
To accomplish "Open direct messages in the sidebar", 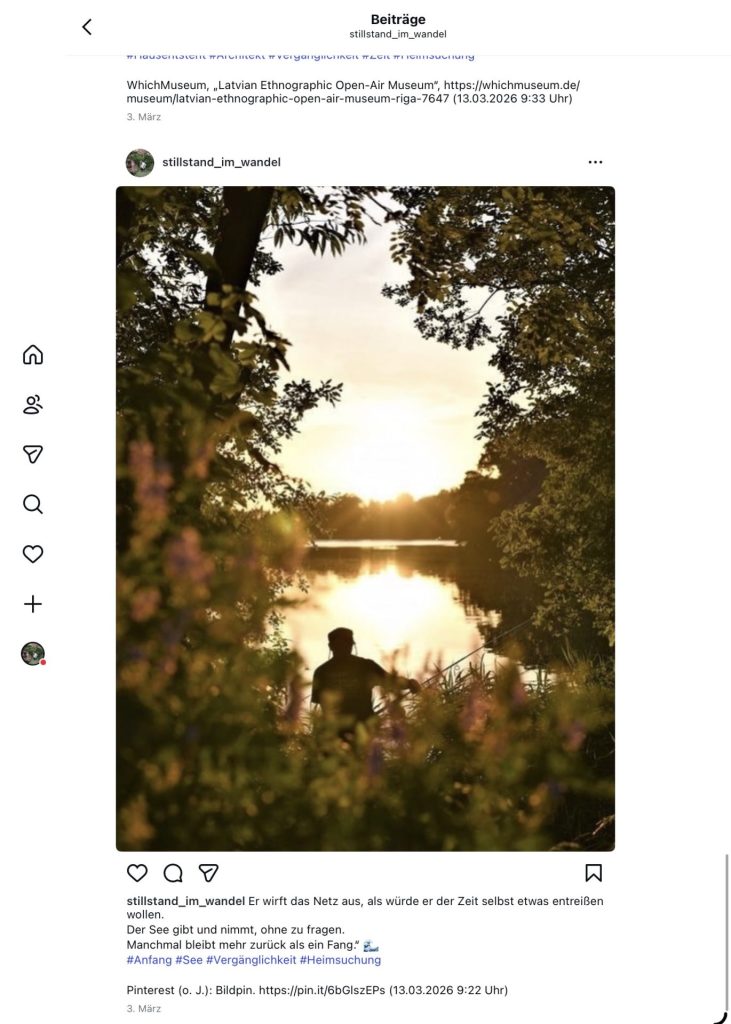I will click(33, 454).
